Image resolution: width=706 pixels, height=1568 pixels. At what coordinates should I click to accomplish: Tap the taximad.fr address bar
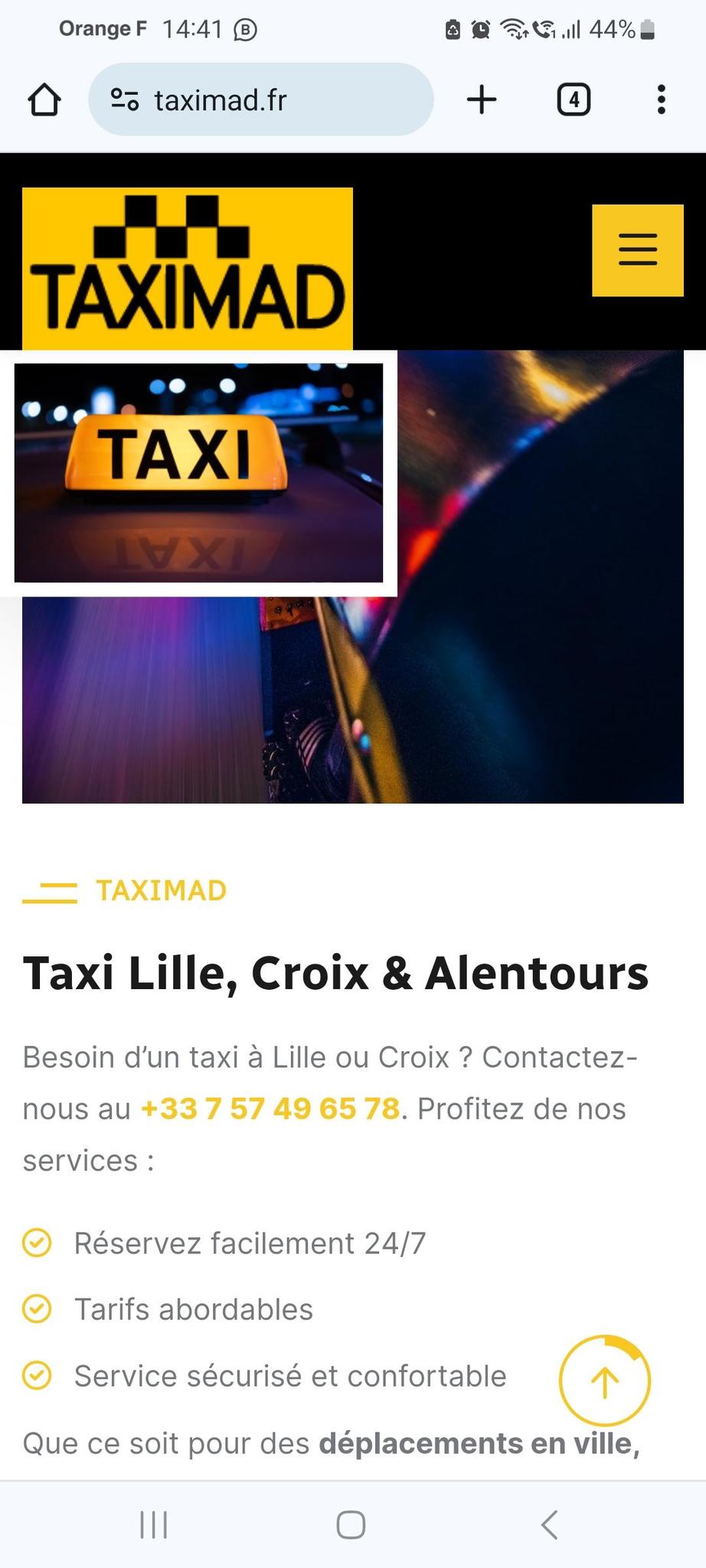pos(260,100)
